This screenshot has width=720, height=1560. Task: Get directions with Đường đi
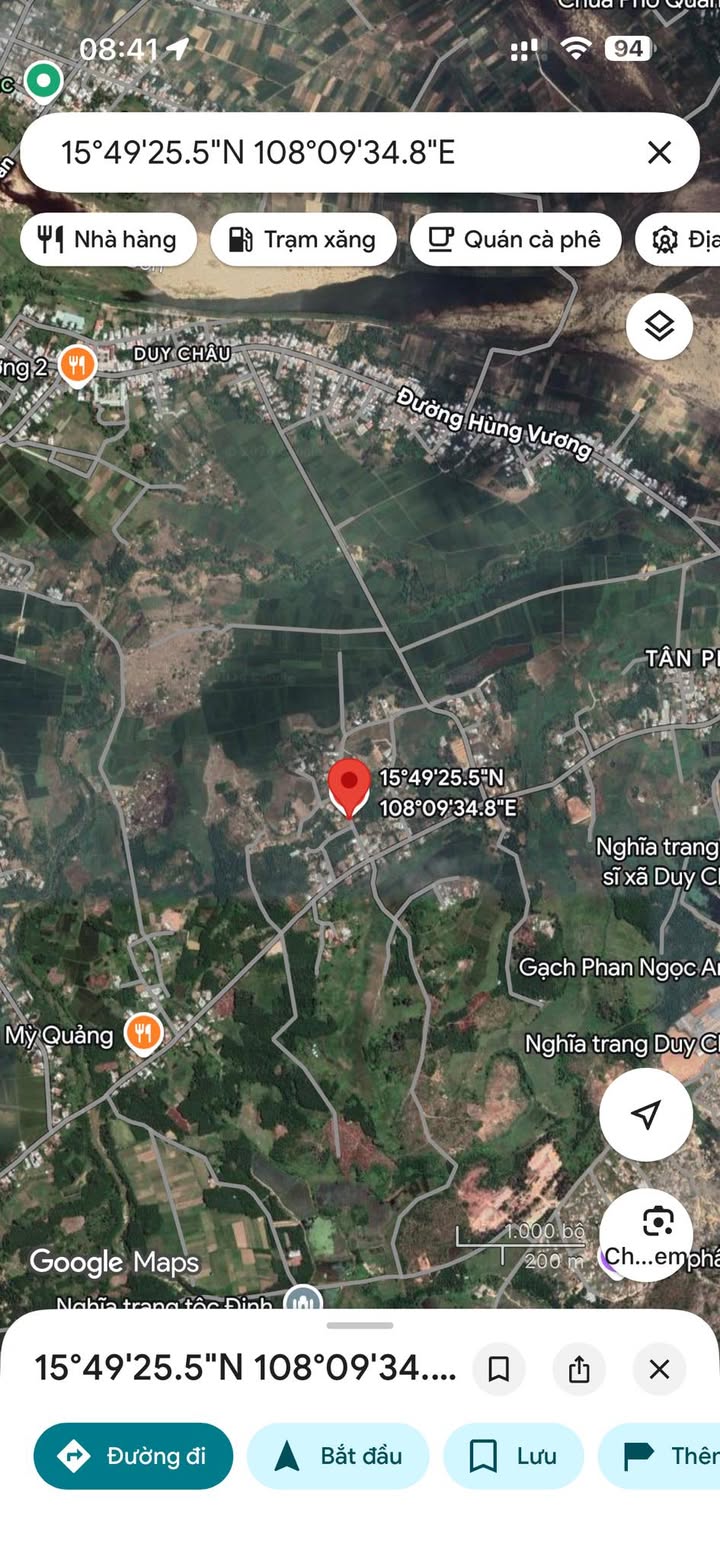pyautogui.click(x=133, y=1456)
